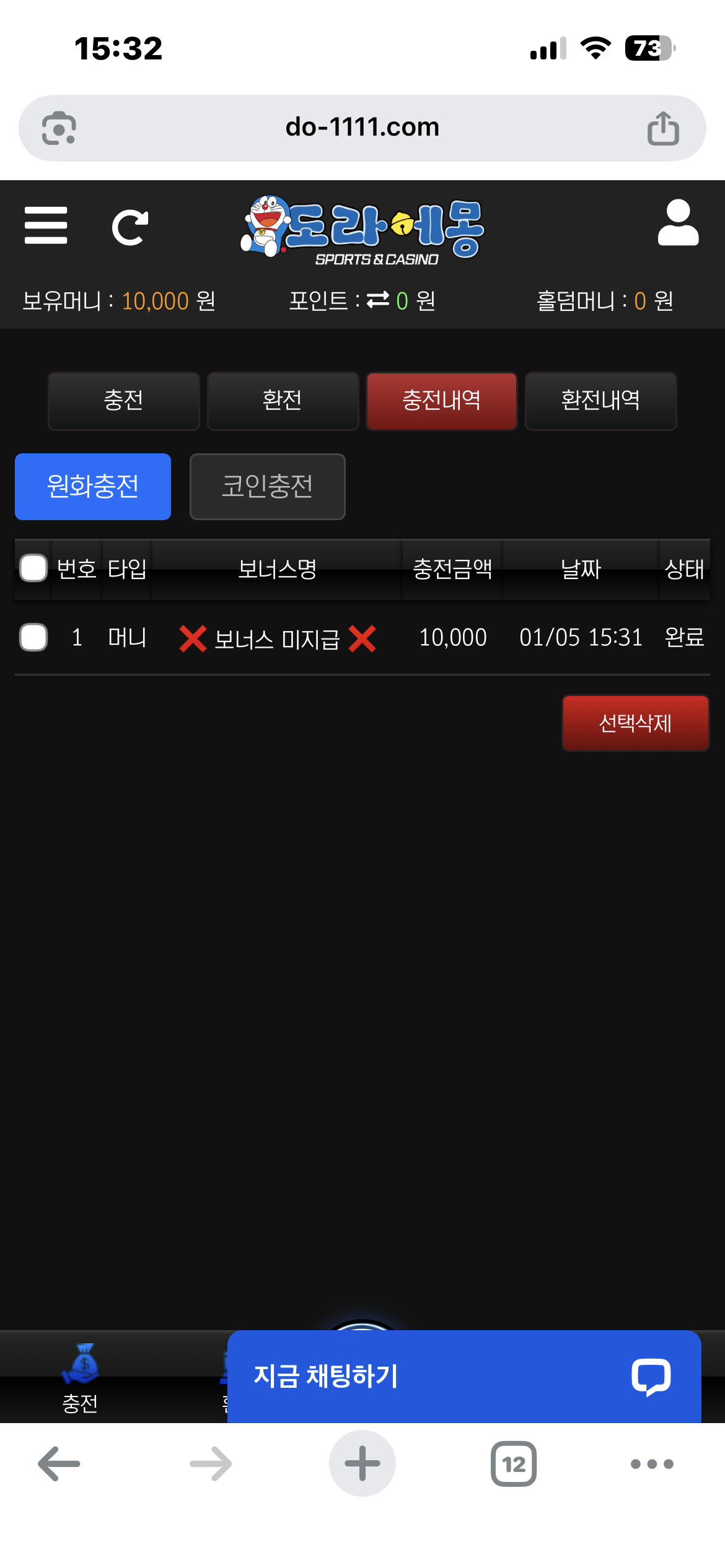Tap the 선택삭제 button
The height and width of the screenshot is (1568, 725).
(635, 723)
